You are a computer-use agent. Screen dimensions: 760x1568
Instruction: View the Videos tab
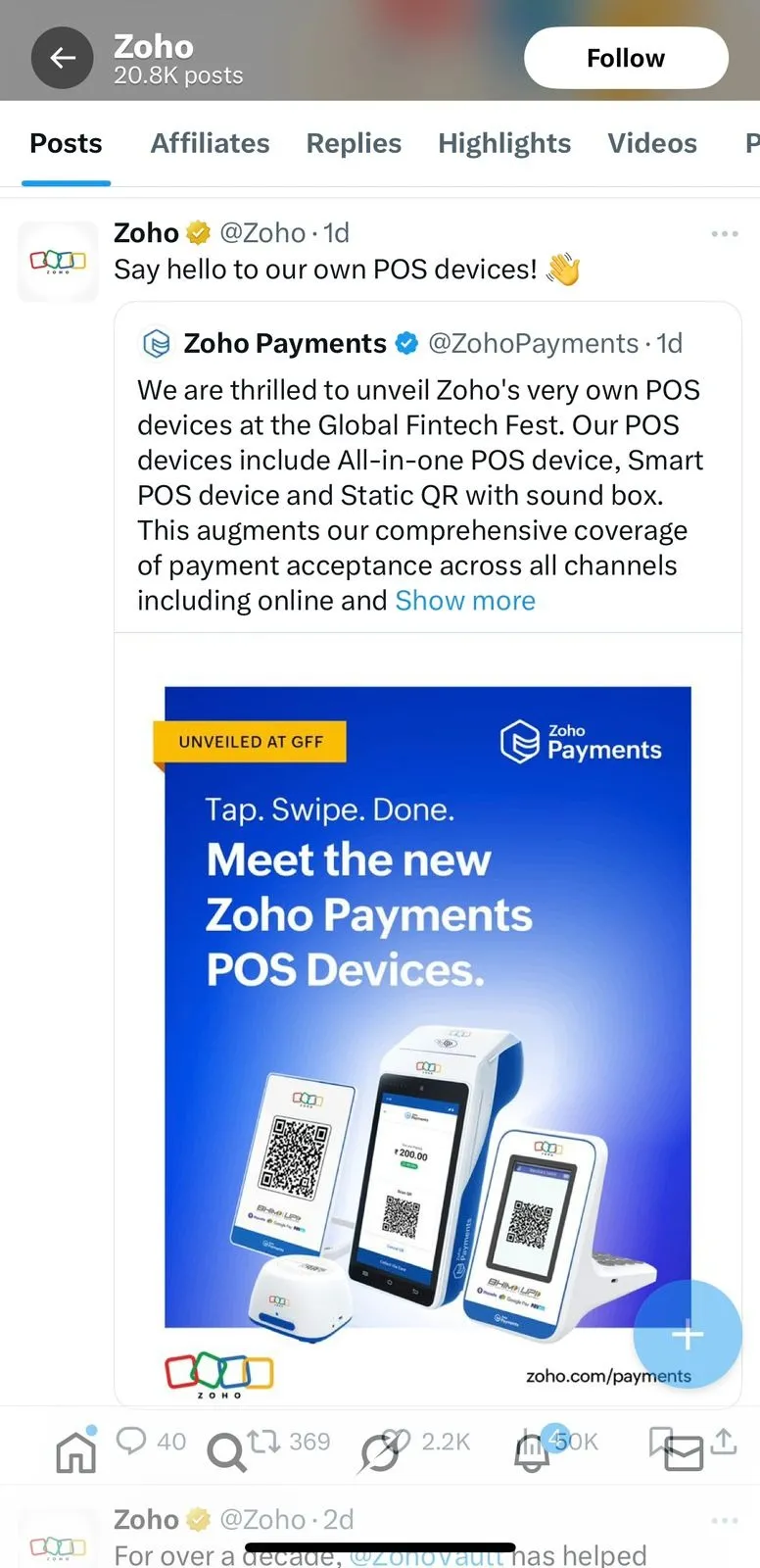(652, 143)
